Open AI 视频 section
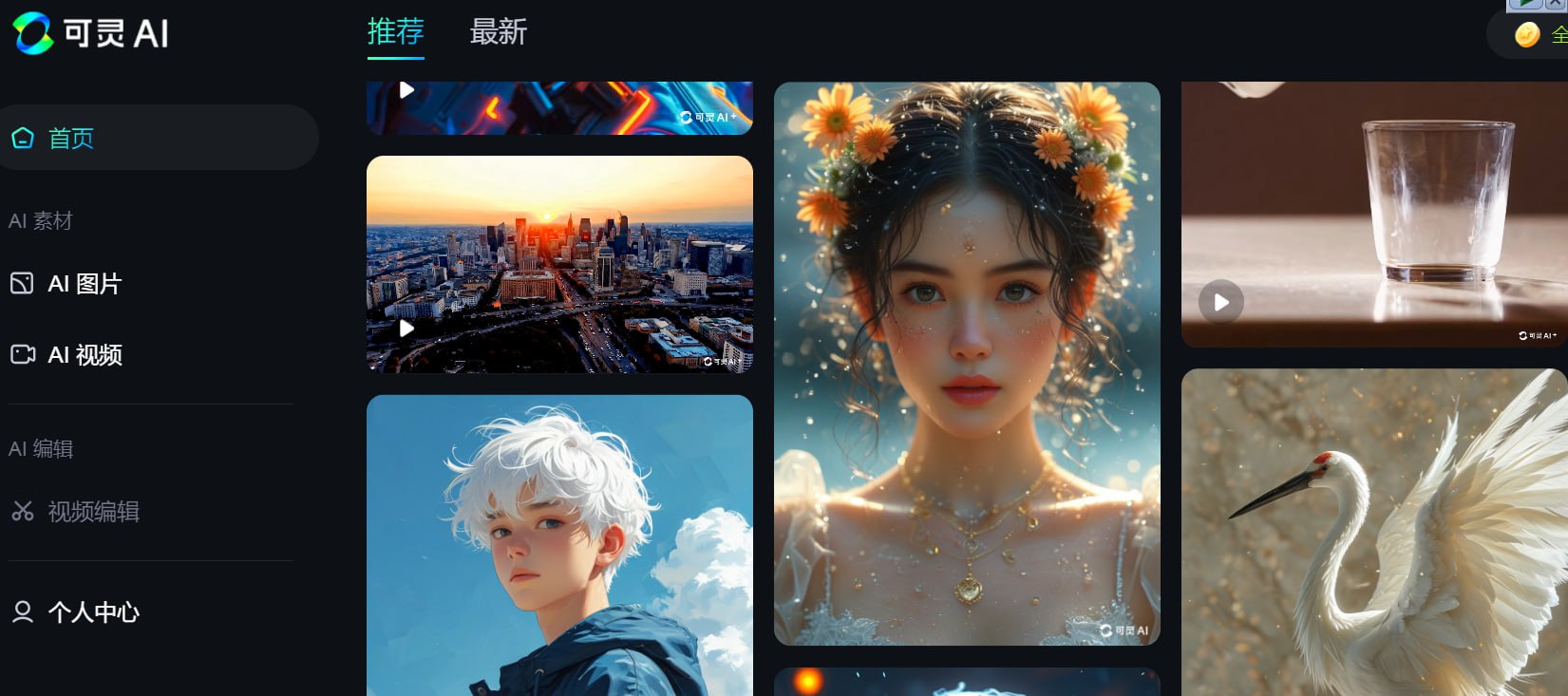1568x696 pixels. pyautogui.click(x=85, y=355)
